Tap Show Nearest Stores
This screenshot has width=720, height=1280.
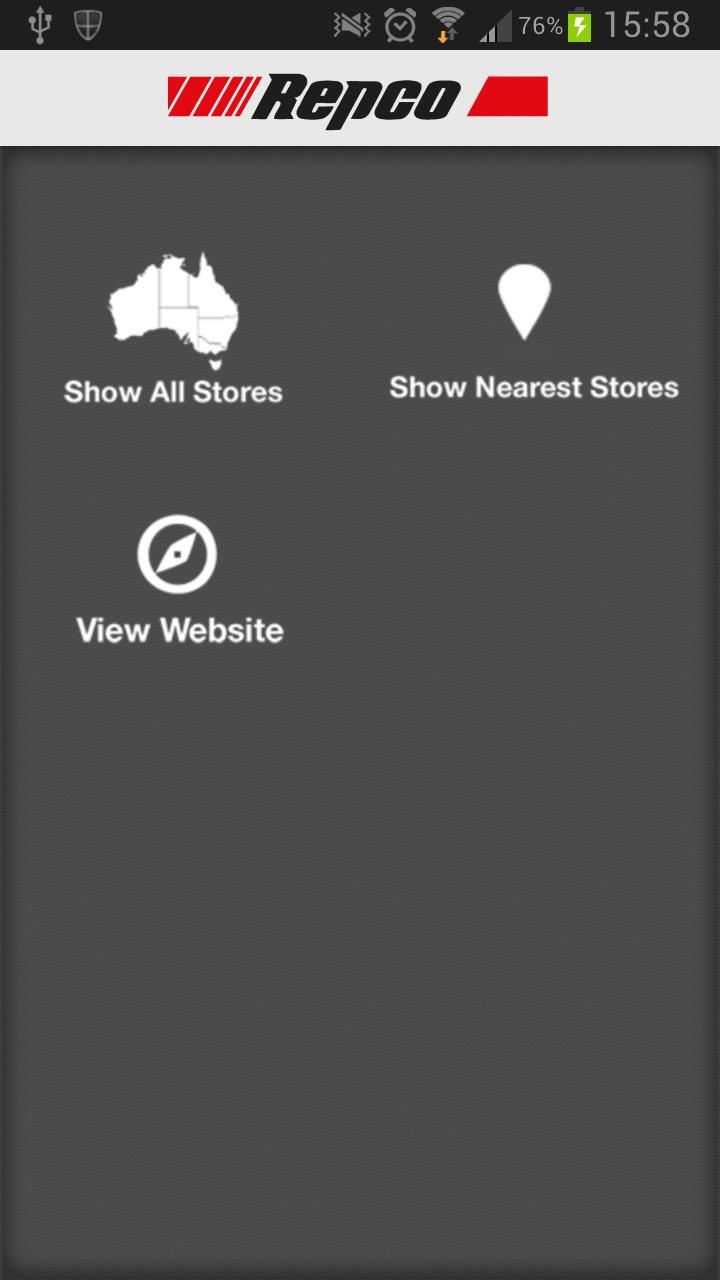click(533, 332)
